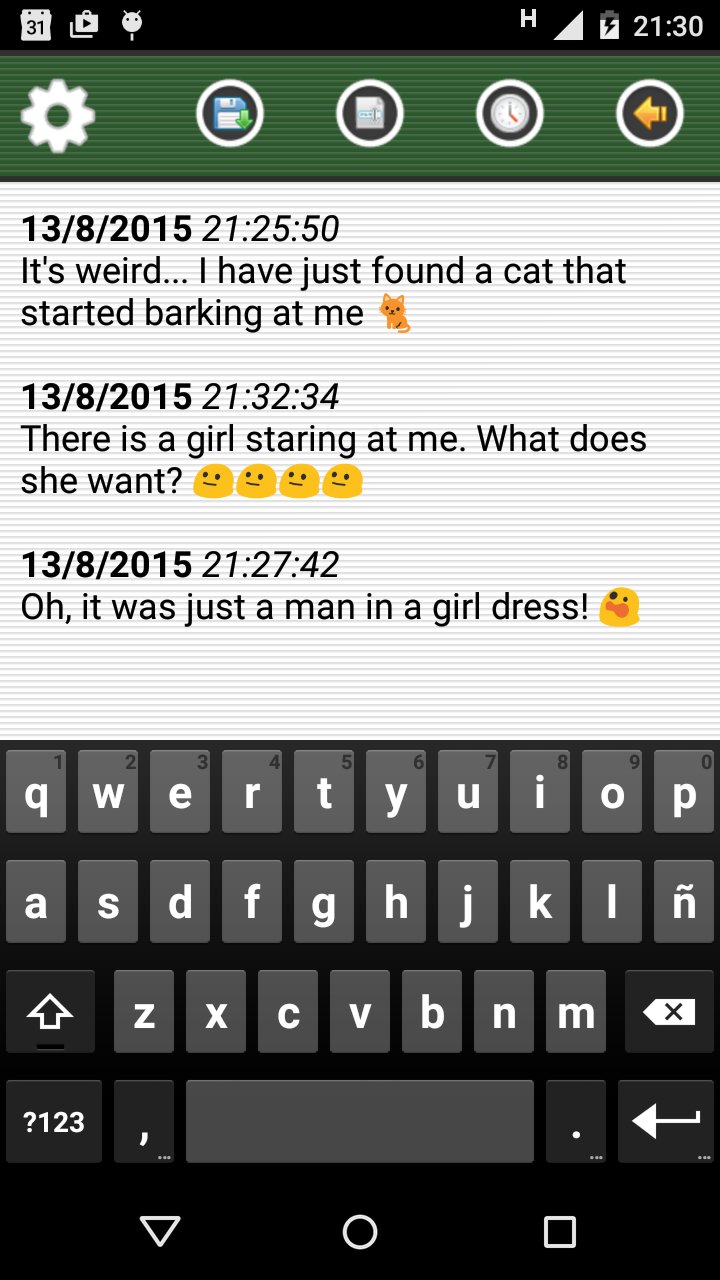Tap the toolbar icon left of the clock
The height and width of the screenshot is (1280, 720).
370,114
